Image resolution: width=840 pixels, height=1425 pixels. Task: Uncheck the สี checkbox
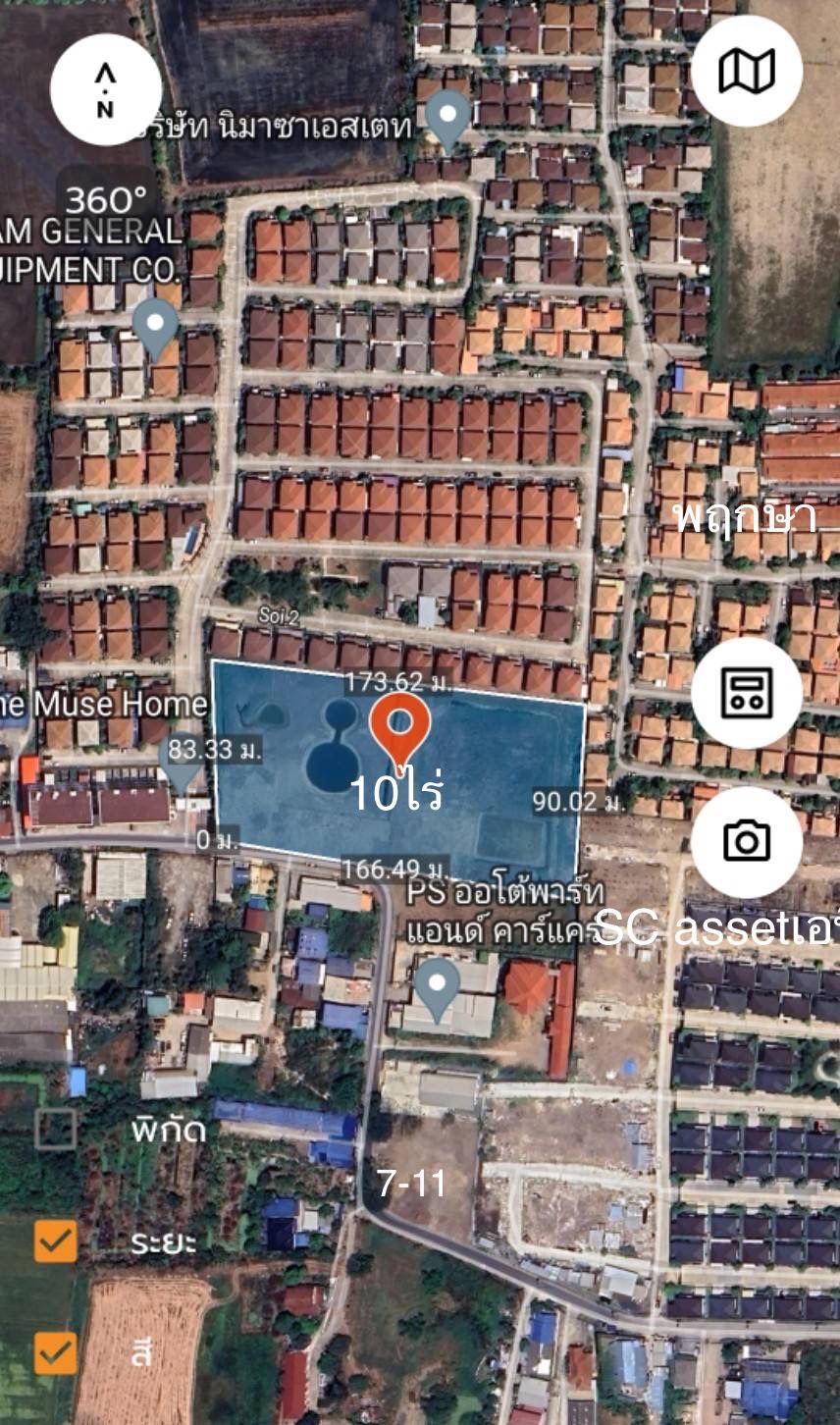pyautogui.click(x=56, y=1352)
